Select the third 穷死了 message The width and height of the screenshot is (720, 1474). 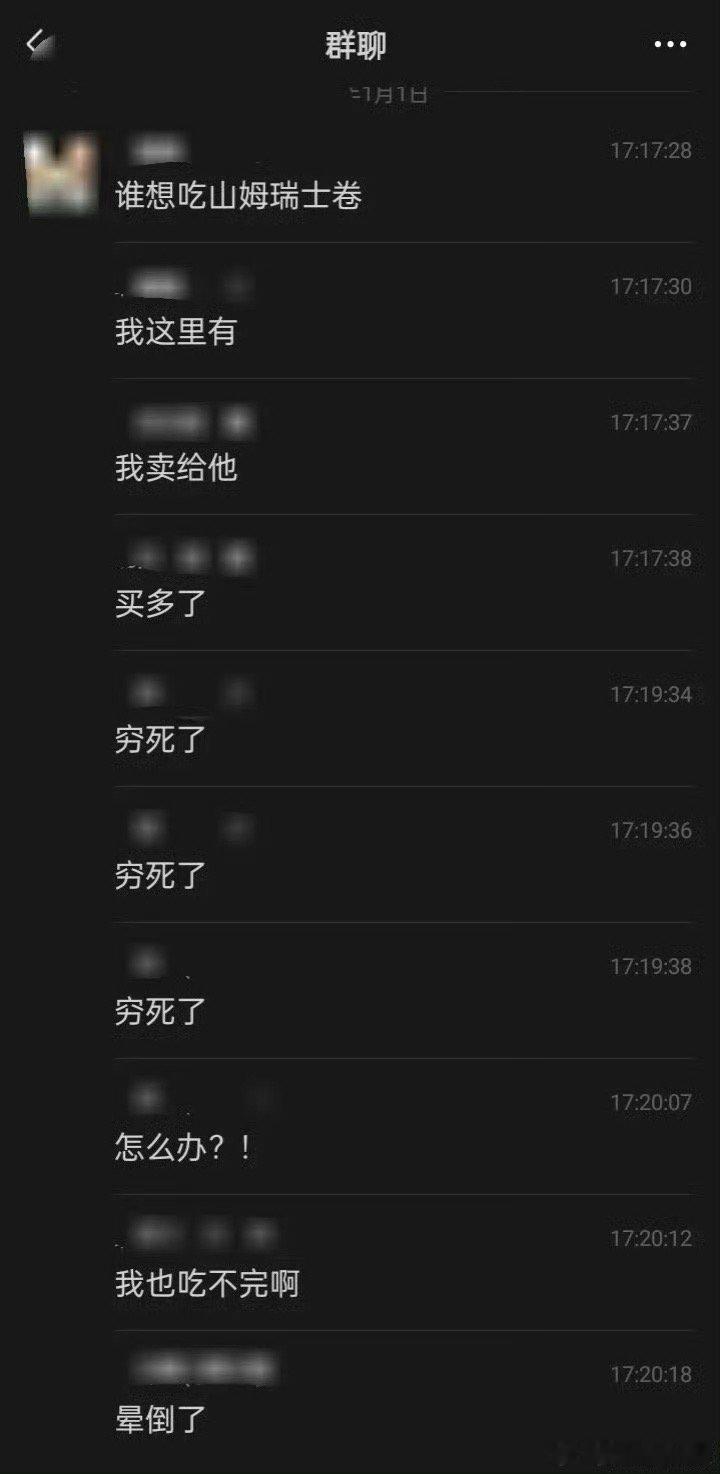point(157,1011)
